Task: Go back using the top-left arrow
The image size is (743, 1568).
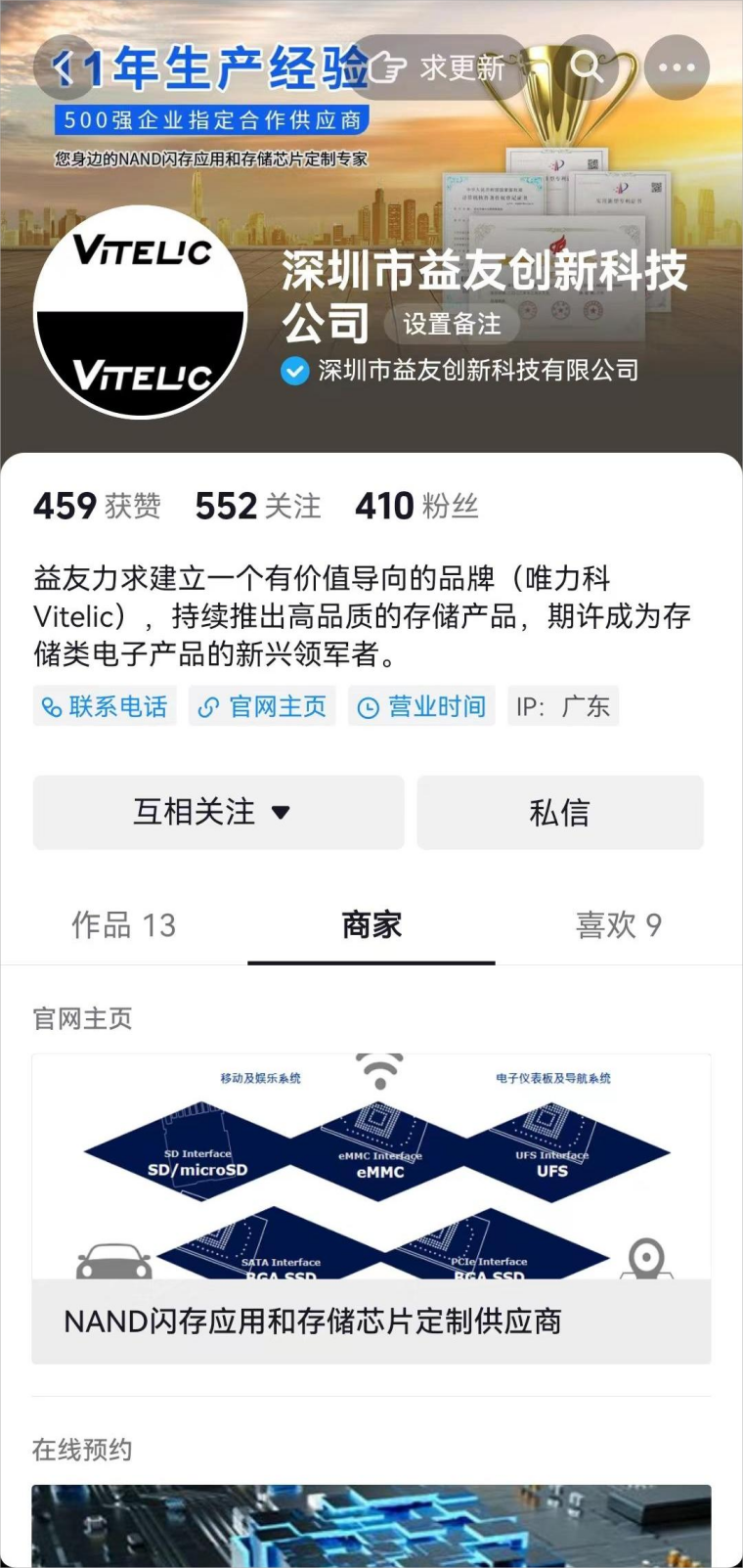Action: [66, 67]
